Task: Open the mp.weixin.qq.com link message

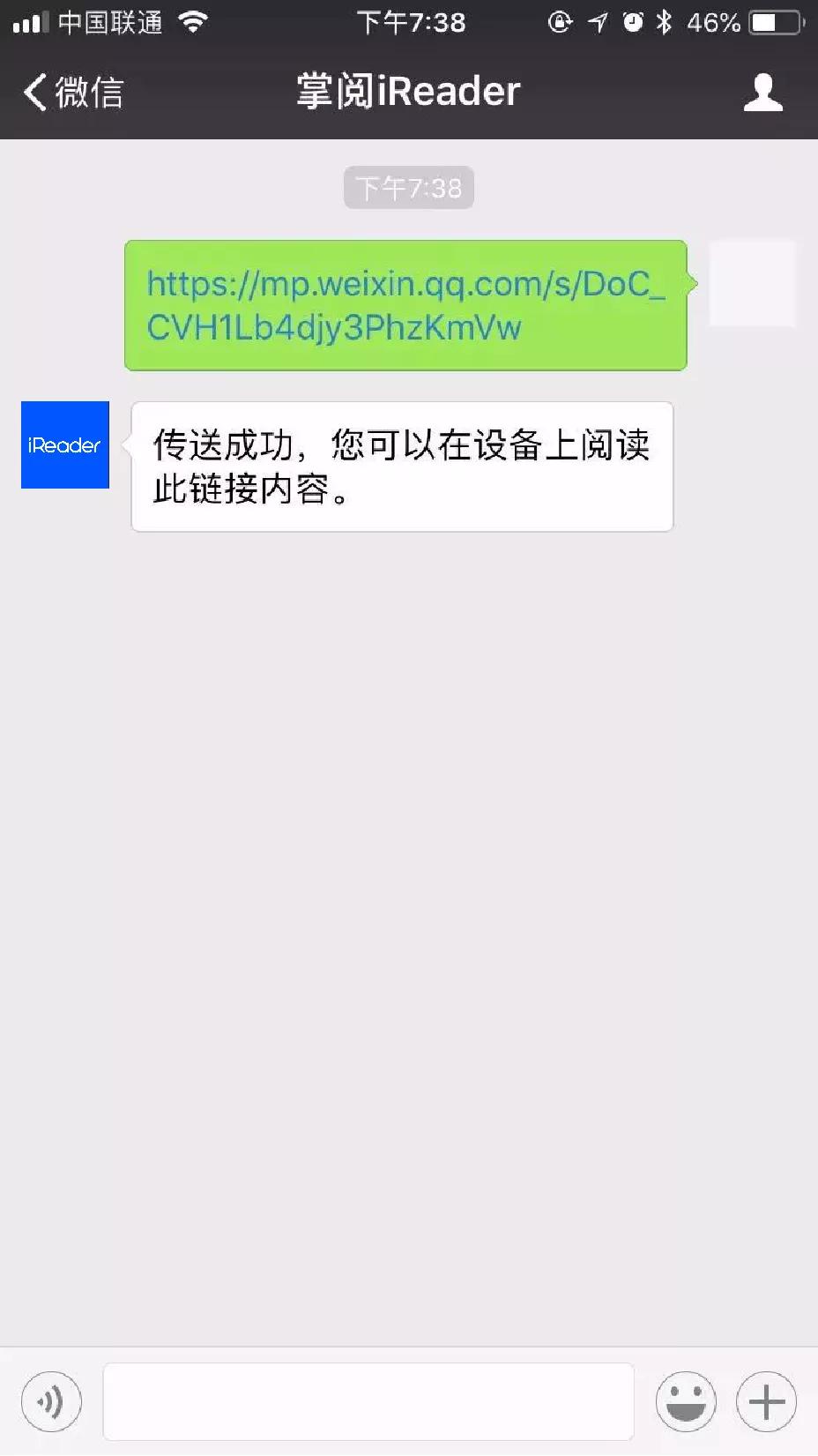Action: coord(405,306)
